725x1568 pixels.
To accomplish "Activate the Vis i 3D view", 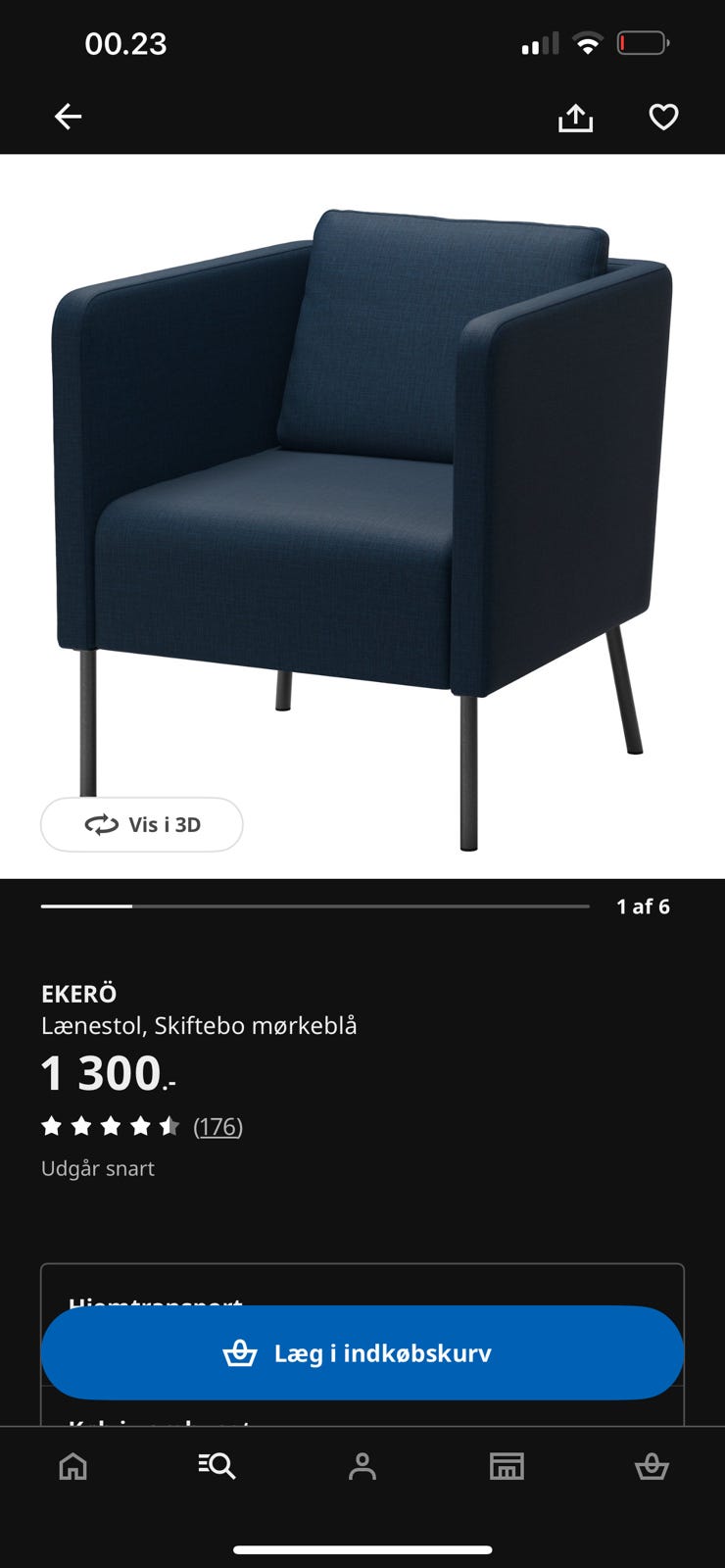I will 141,824.
